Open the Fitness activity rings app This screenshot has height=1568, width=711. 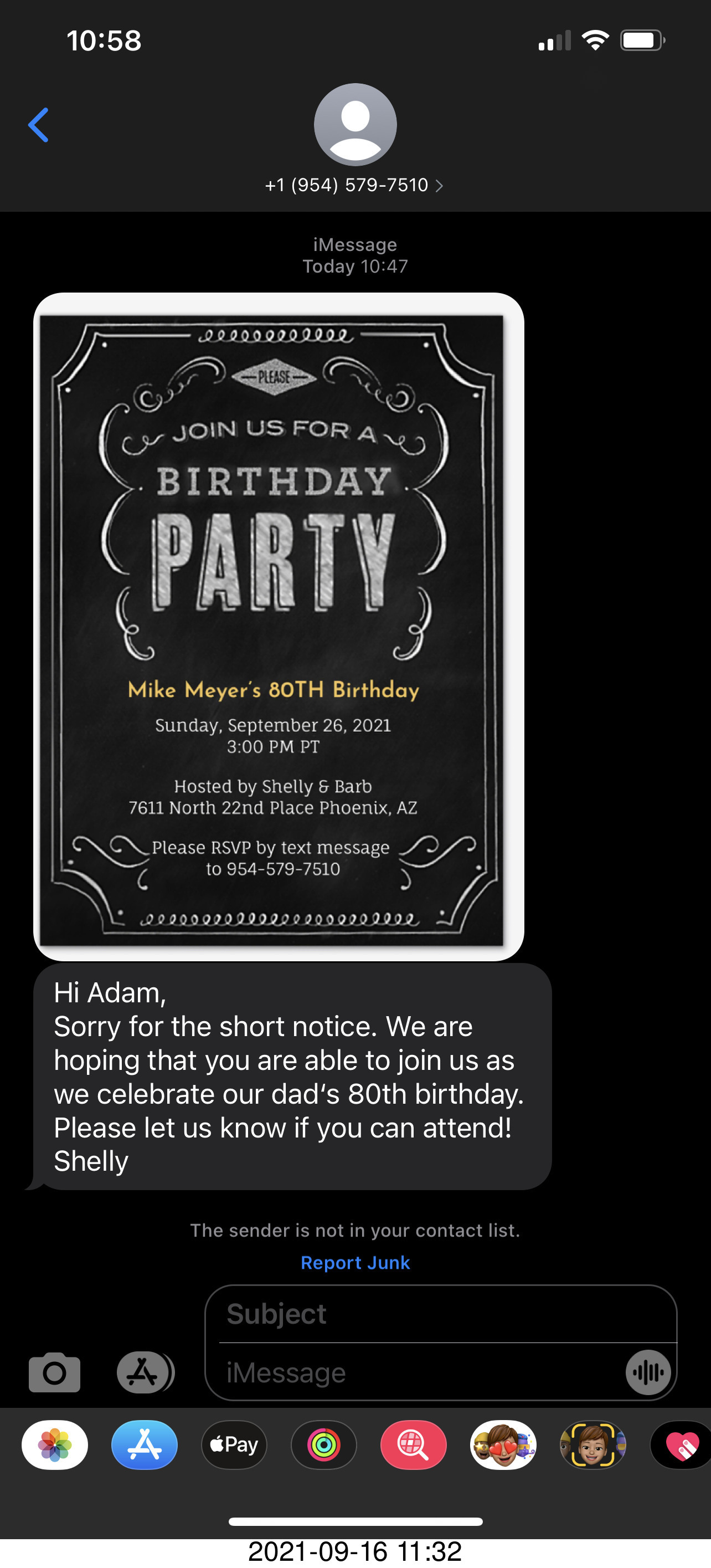(323, 1444)
